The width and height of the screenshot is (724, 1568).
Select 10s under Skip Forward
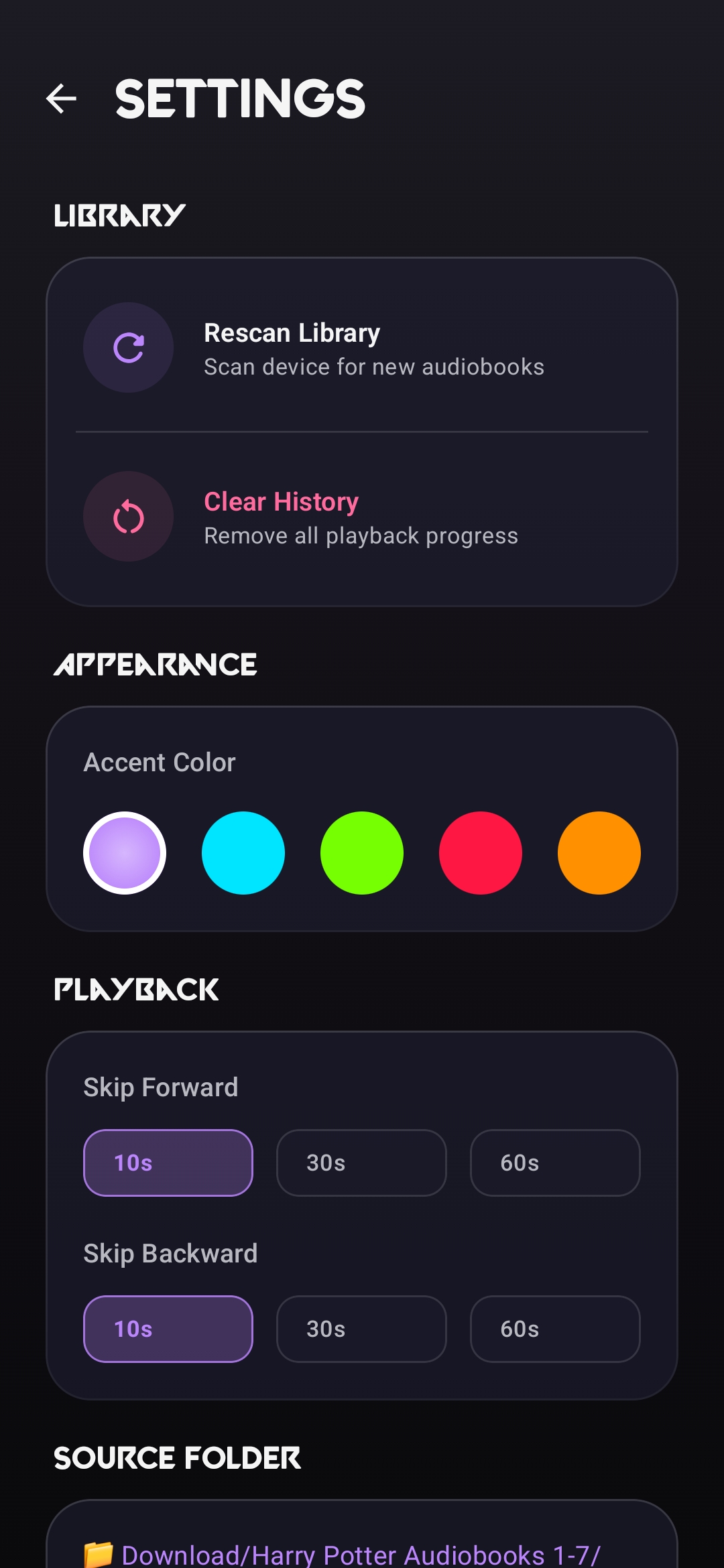coord(168,1163)
